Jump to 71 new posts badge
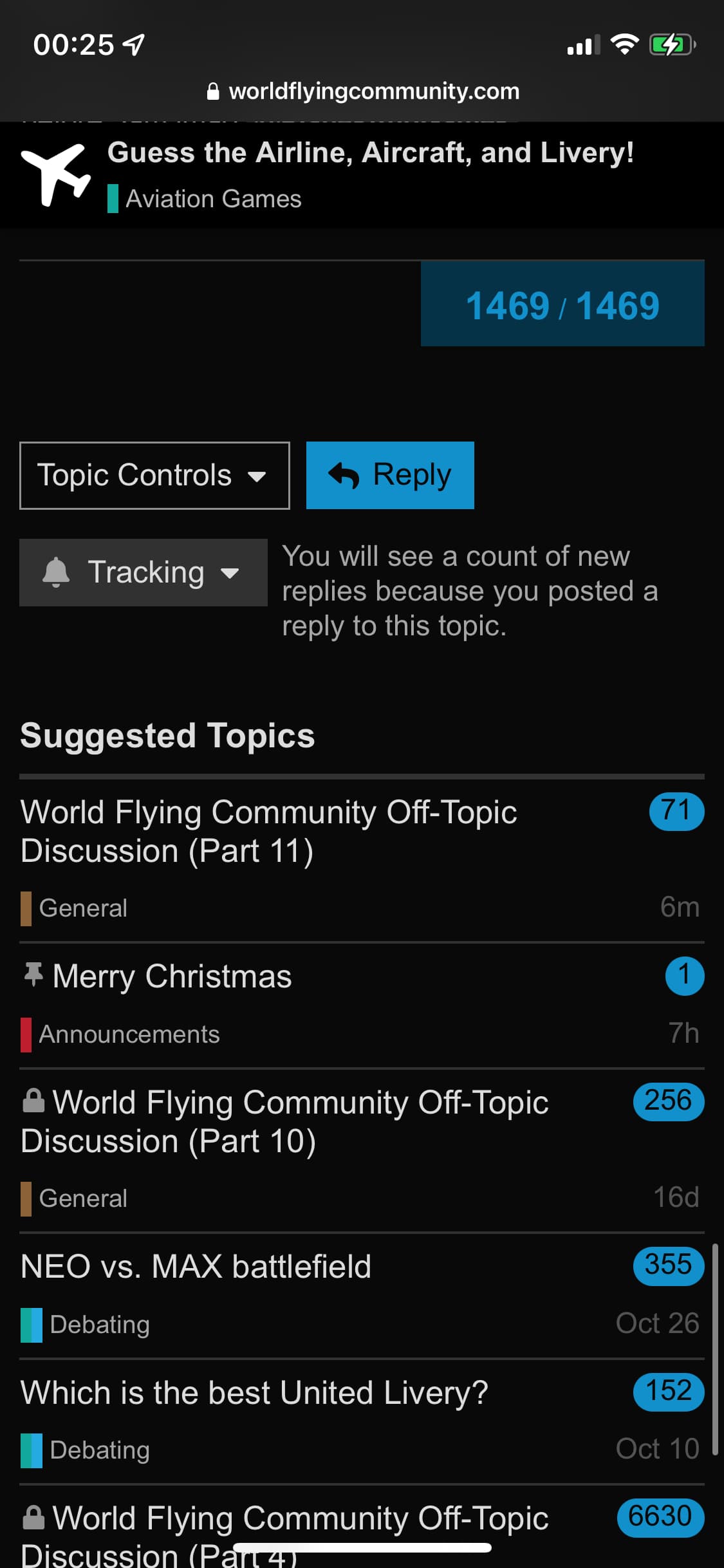Viewport: 724px width, 1568px height. coord(676,811)
